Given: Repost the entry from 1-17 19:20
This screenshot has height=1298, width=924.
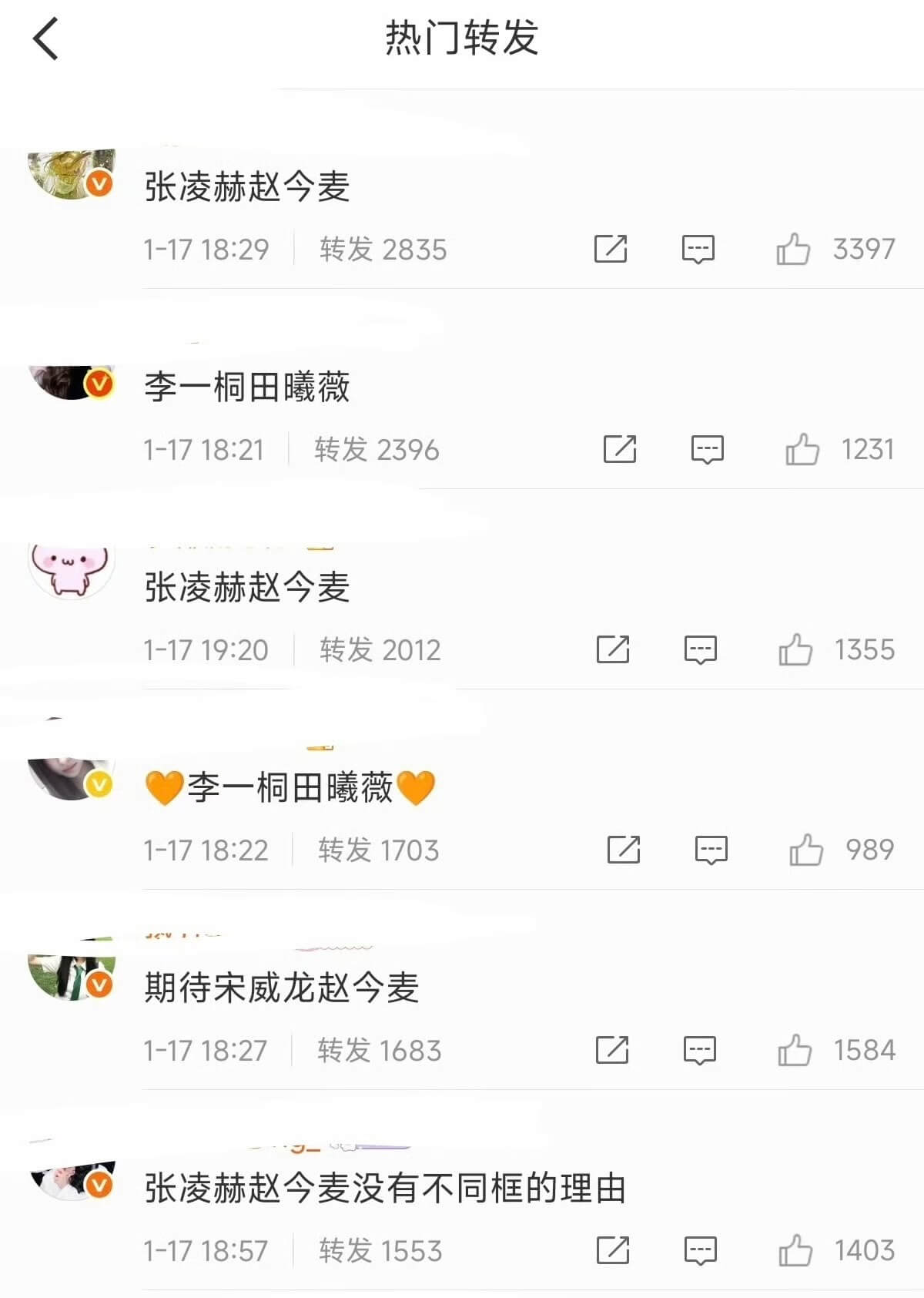Looking at the screenshot, I should click(613, 649).
